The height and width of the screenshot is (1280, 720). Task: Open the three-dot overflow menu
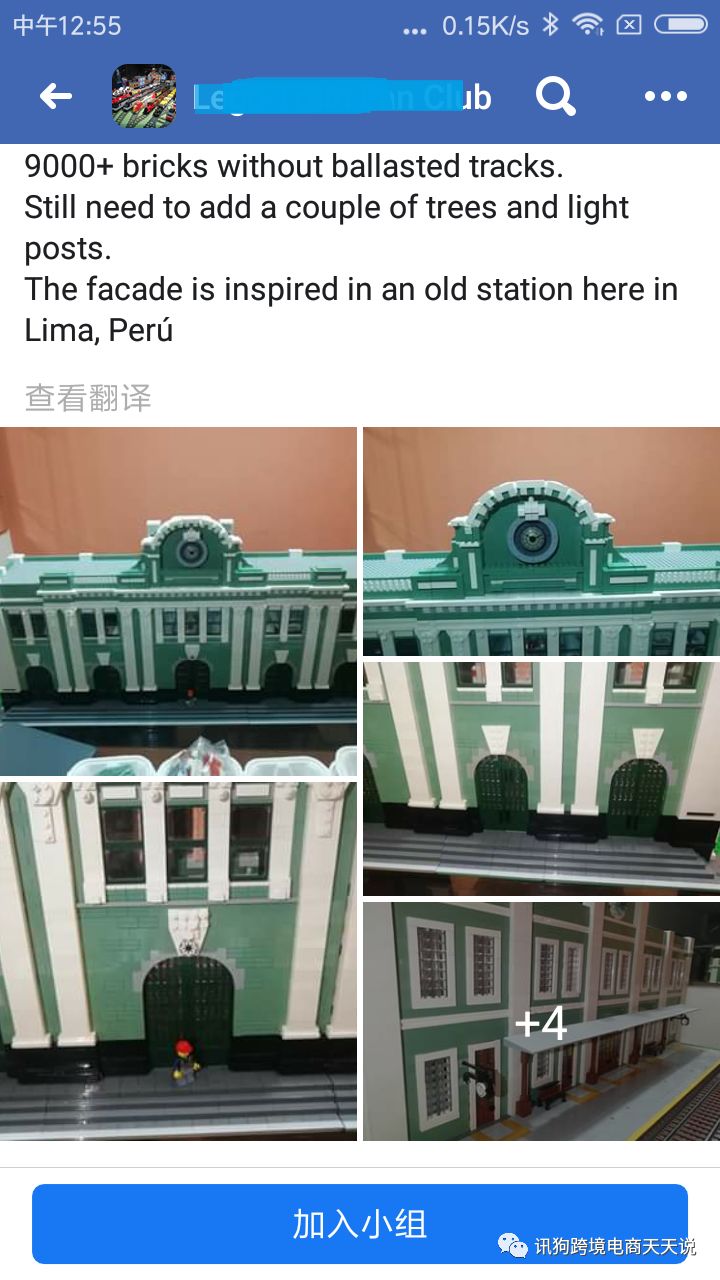point(665,96)
